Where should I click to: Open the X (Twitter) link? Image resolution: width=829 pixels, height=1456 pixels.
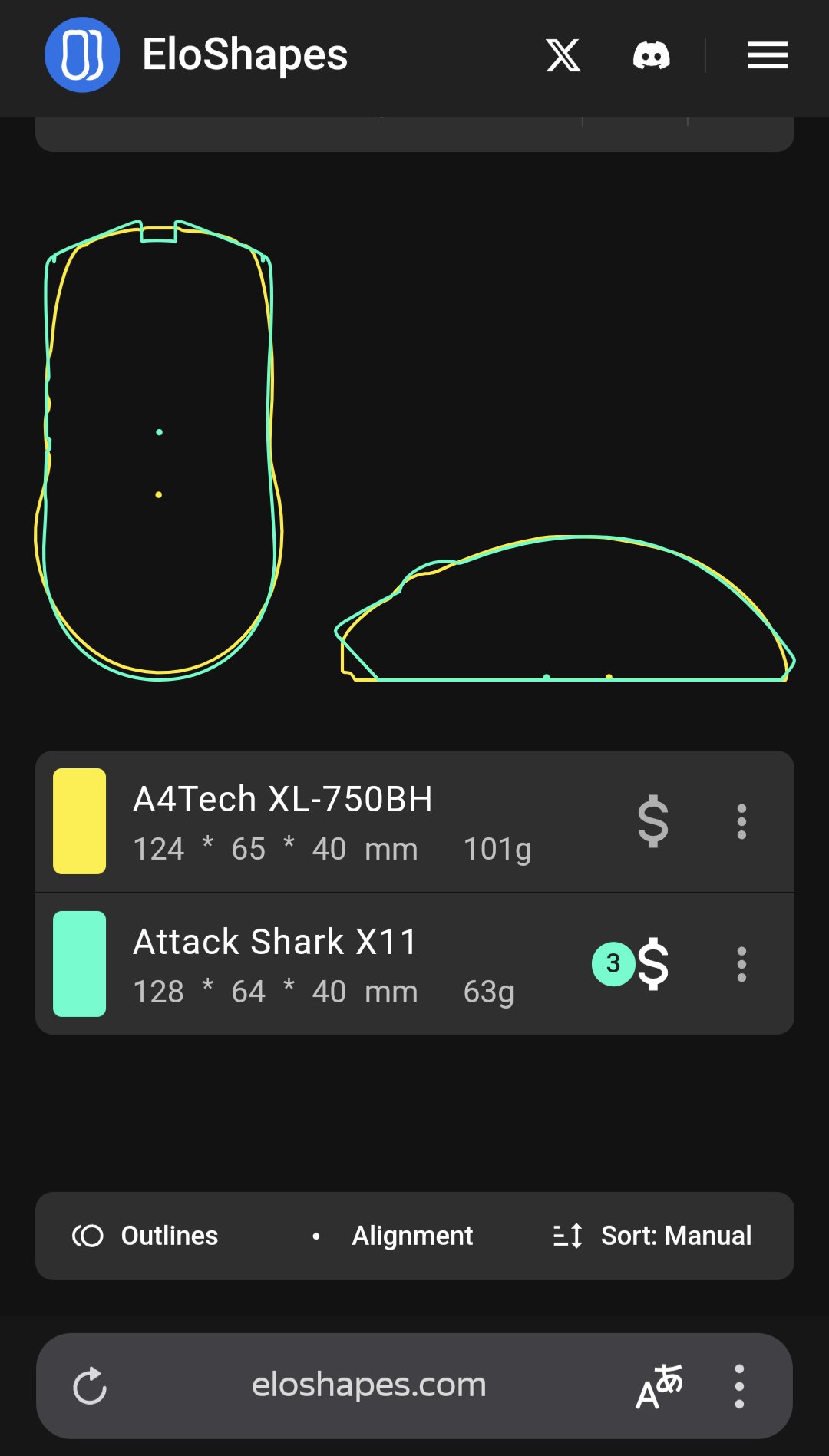[x=563, y=55]
